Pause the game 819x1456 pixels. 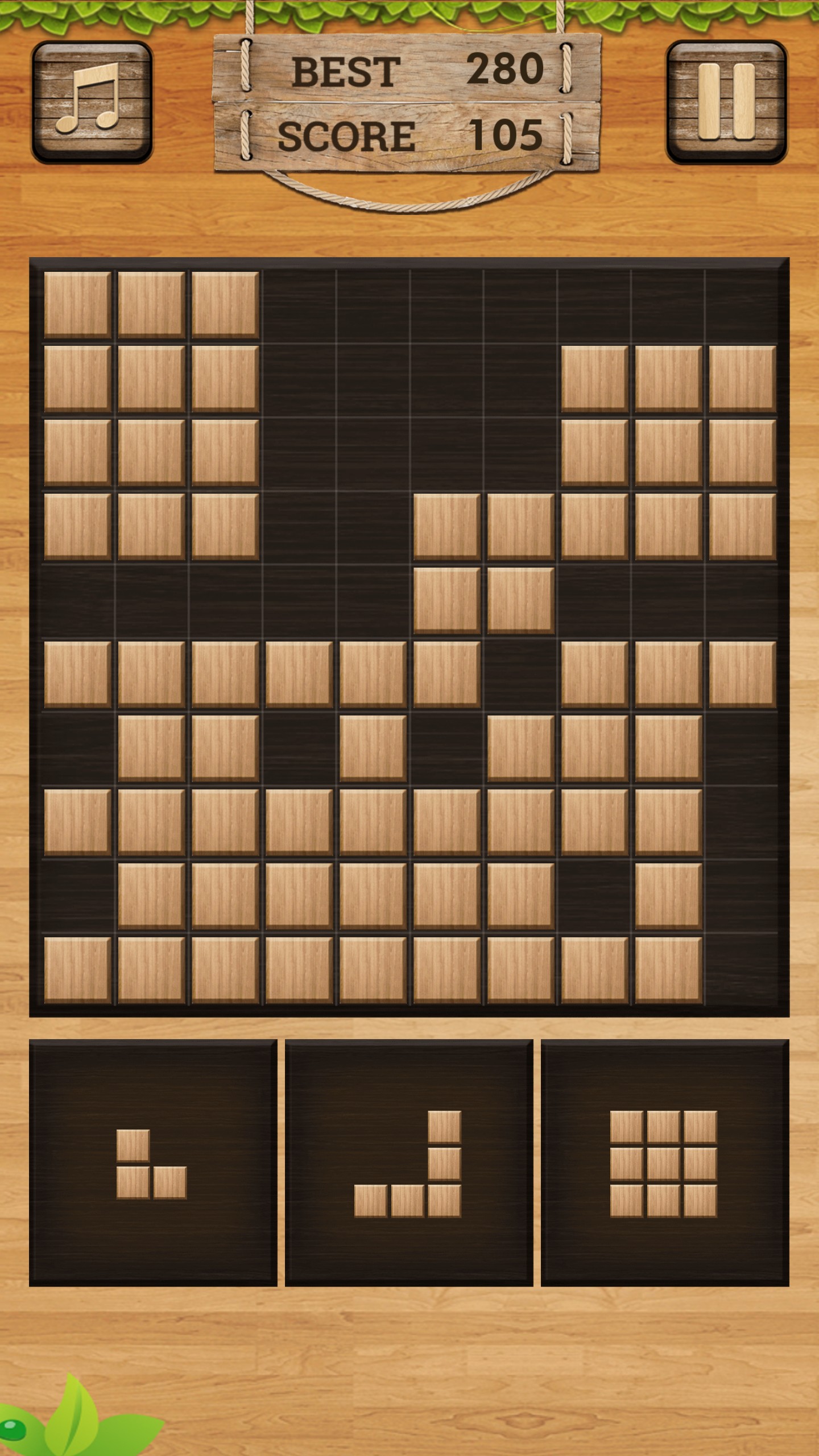[726, 102]
